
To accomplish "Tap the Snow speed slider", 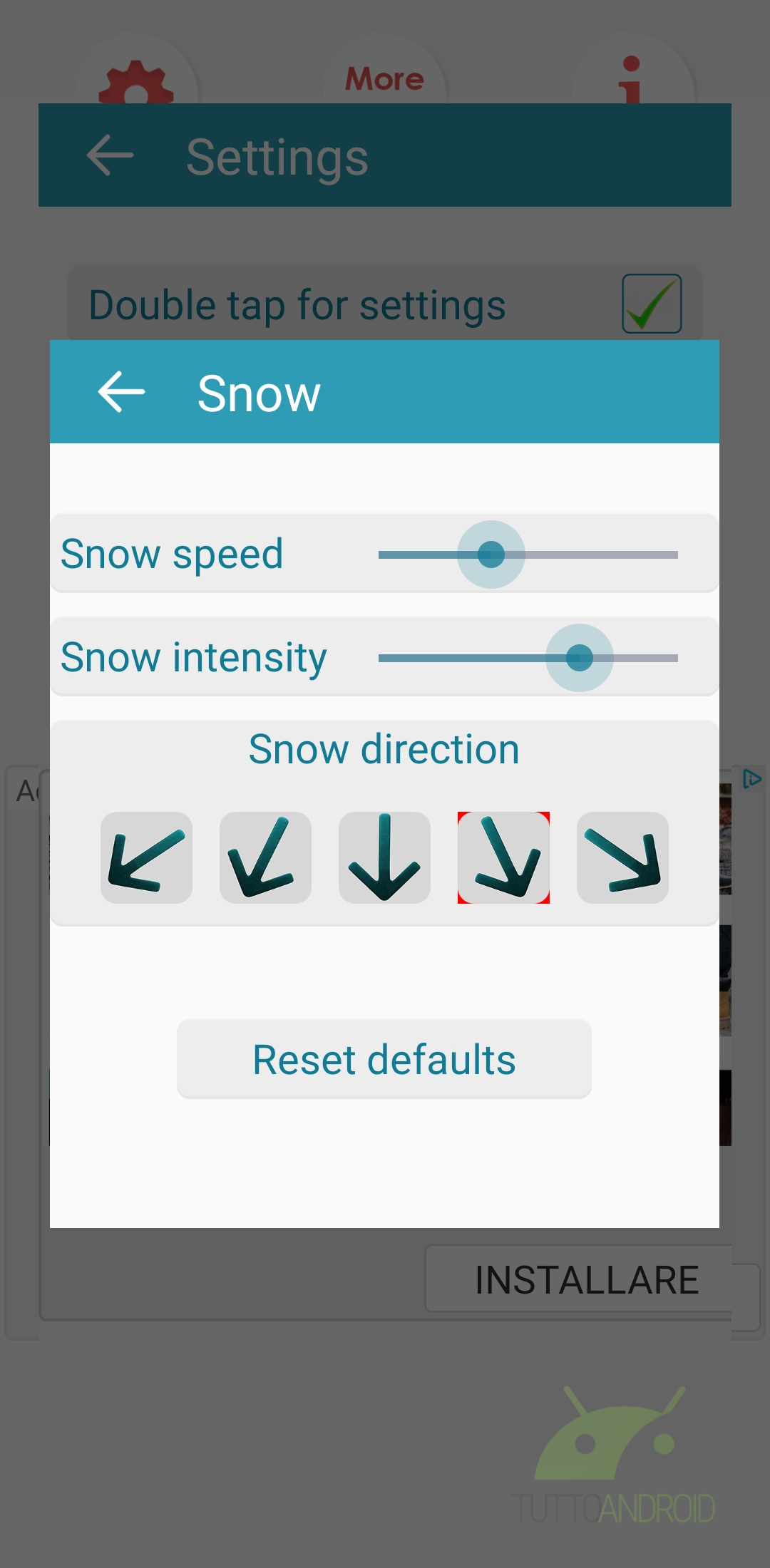I will 528,555.
